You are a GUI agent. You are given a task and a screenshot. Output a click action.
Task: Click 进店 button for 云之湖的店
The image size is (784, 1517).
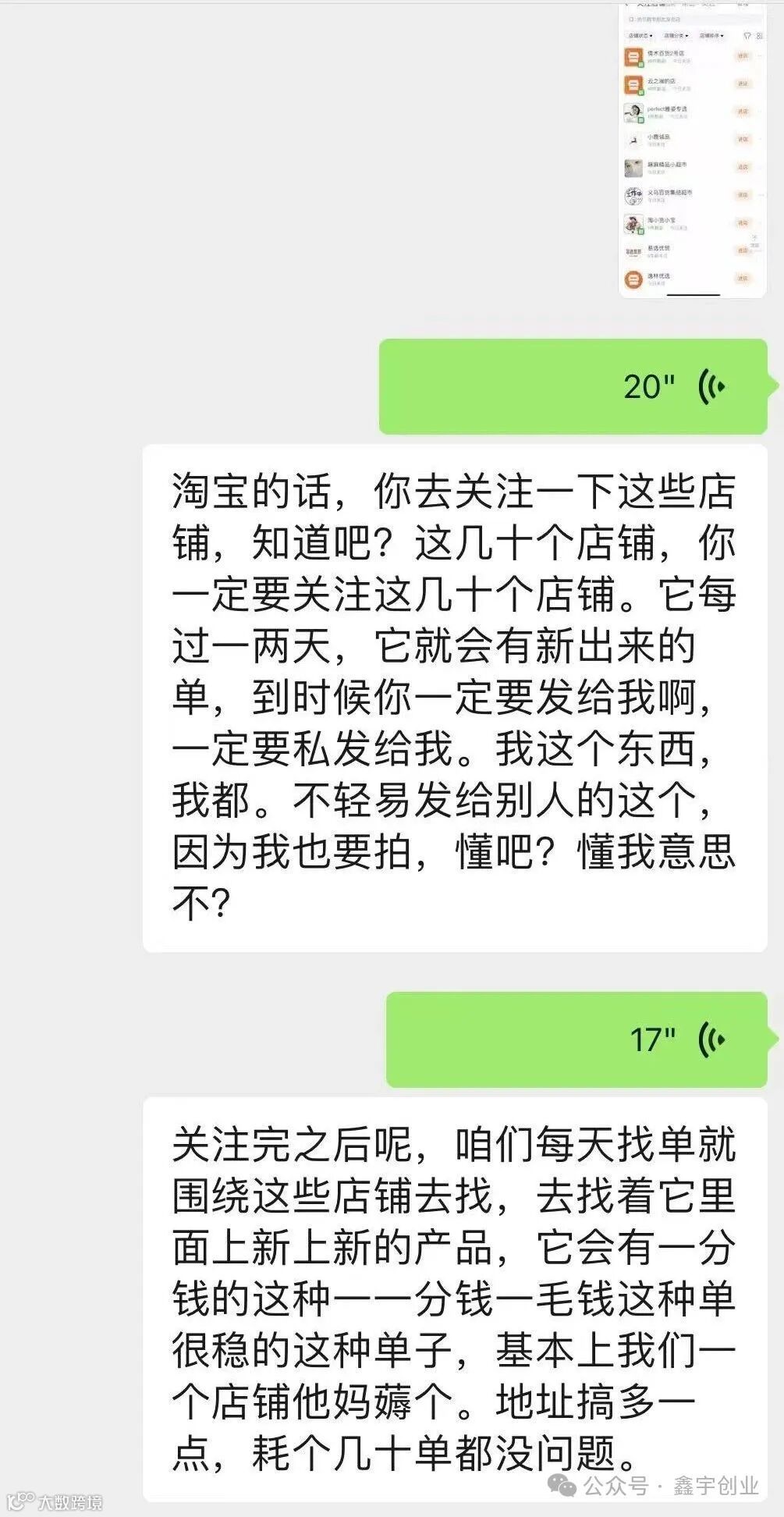(x=743, y=83)
